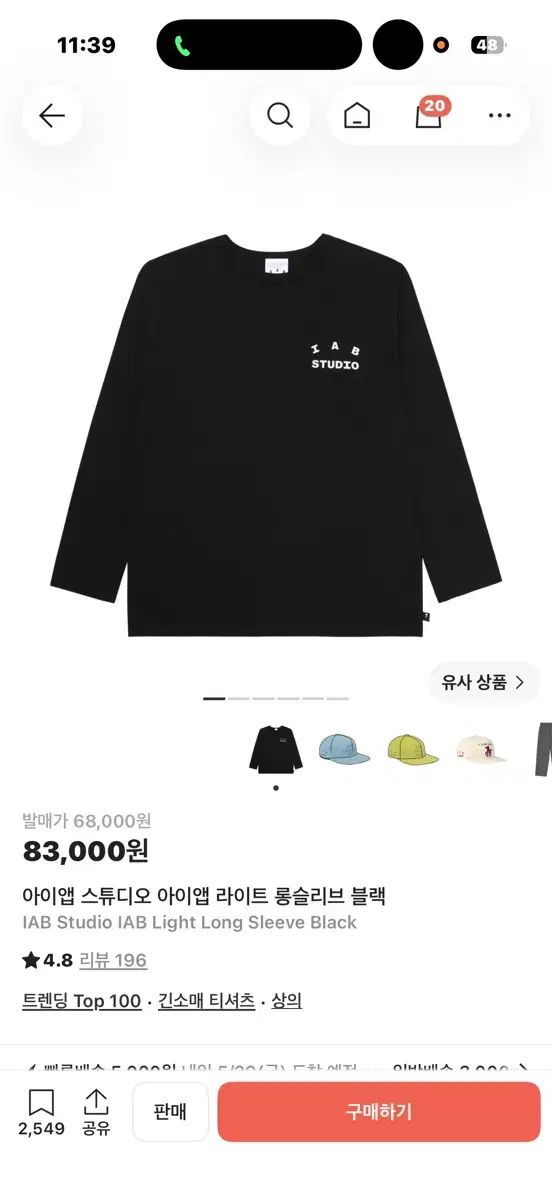Tap the 구매하기 buy button
Viewport: 552px width, 1200px height.
click(379, 1112)
